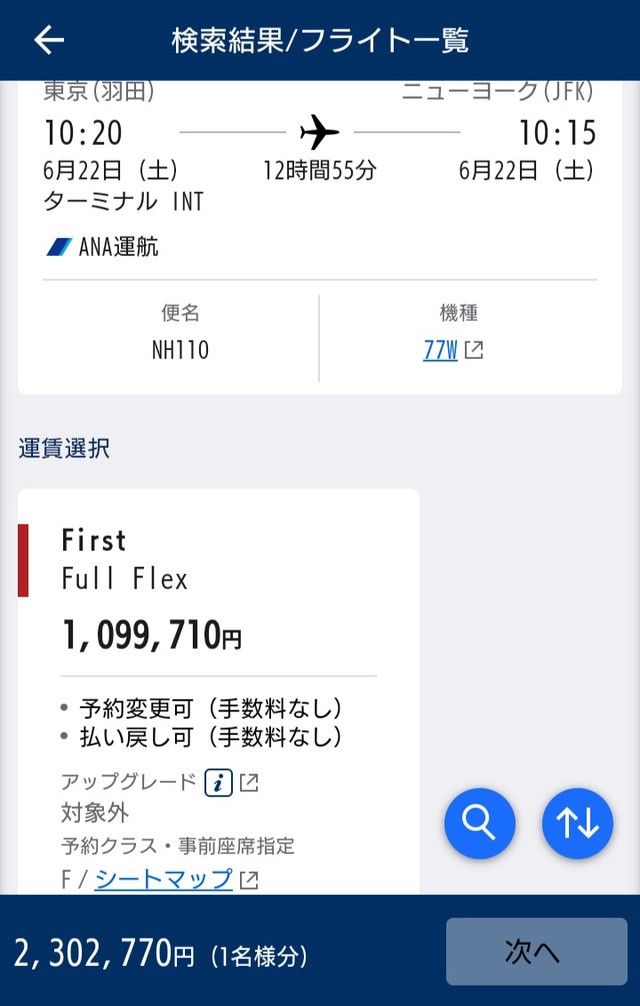
Task: Open the upgrade info icon
Action: 219,783
